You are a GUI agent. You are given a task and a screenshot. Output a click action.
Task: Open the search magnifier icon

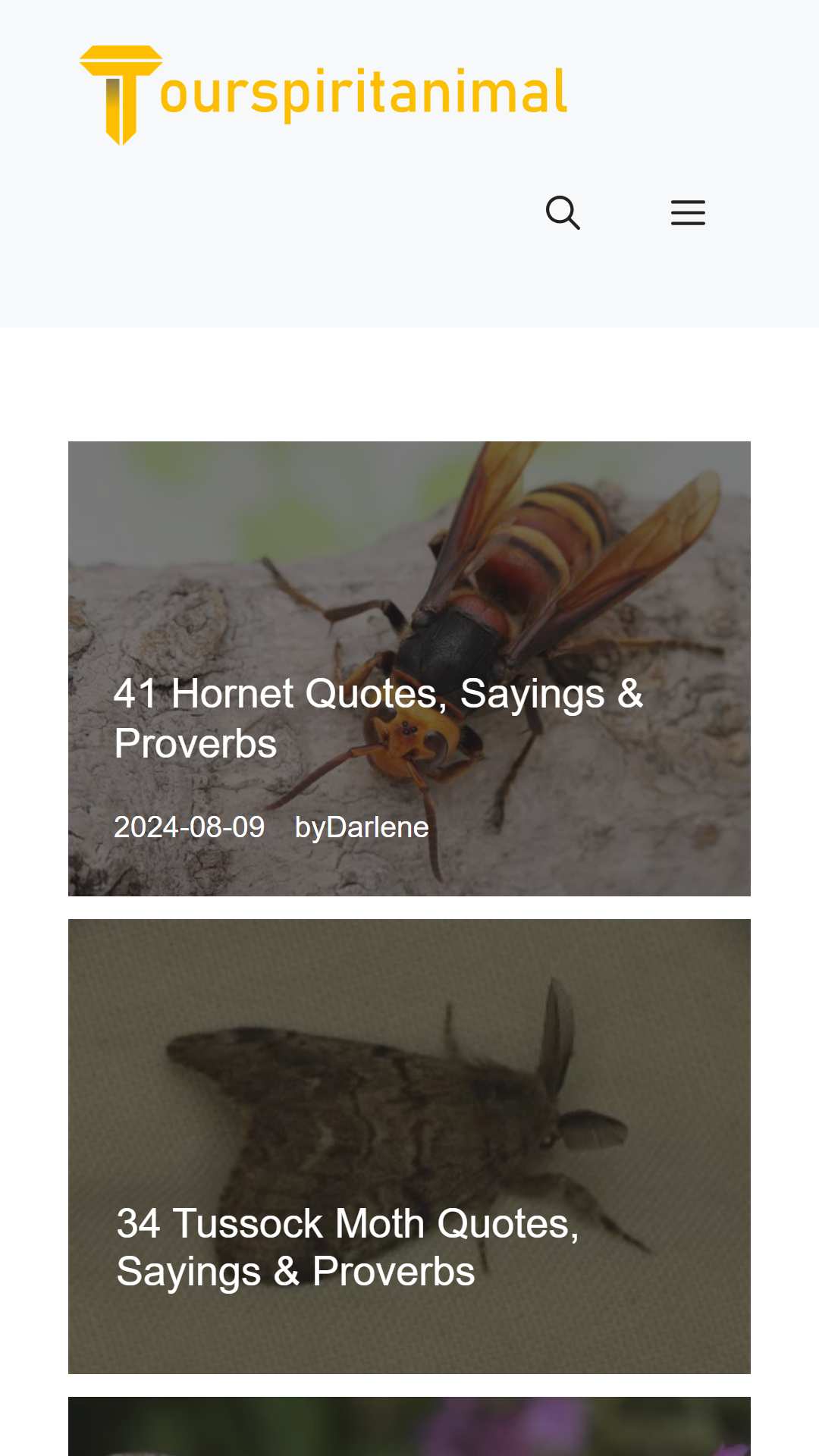tap(563, 213)
